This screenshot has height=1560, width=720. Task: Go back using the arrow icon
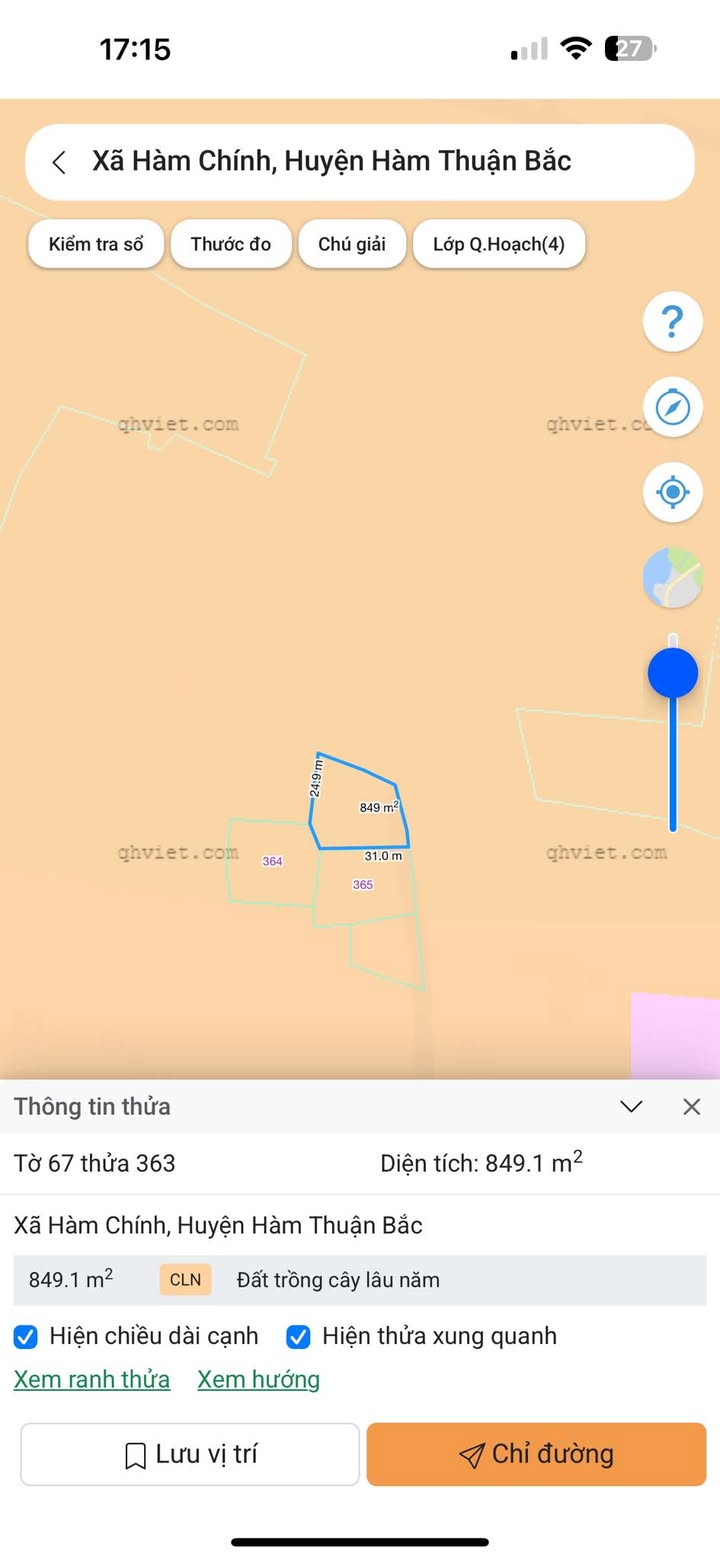(59, 162)
